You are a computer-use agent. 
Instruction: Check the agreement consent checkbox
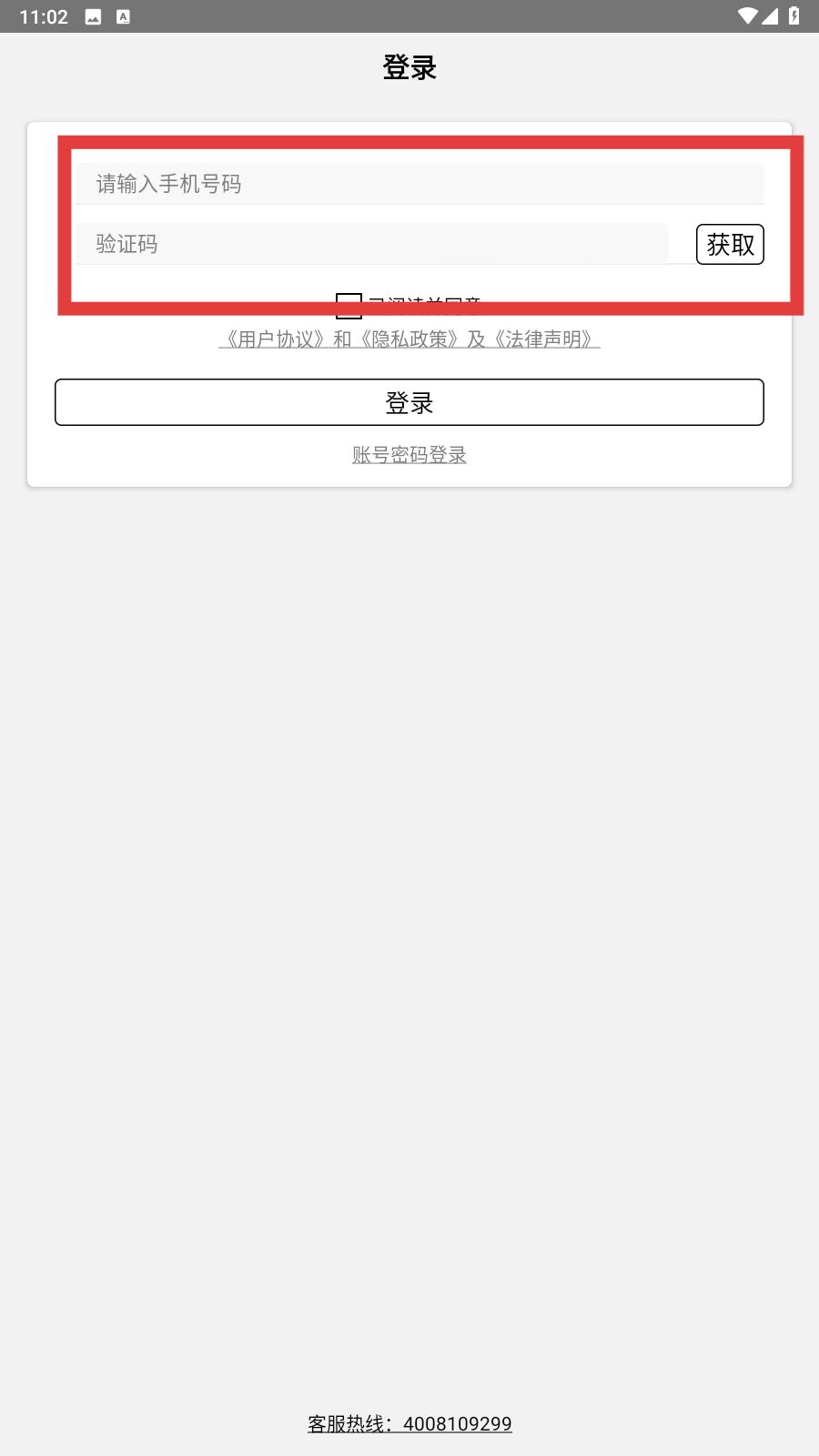tap(349, 306)
